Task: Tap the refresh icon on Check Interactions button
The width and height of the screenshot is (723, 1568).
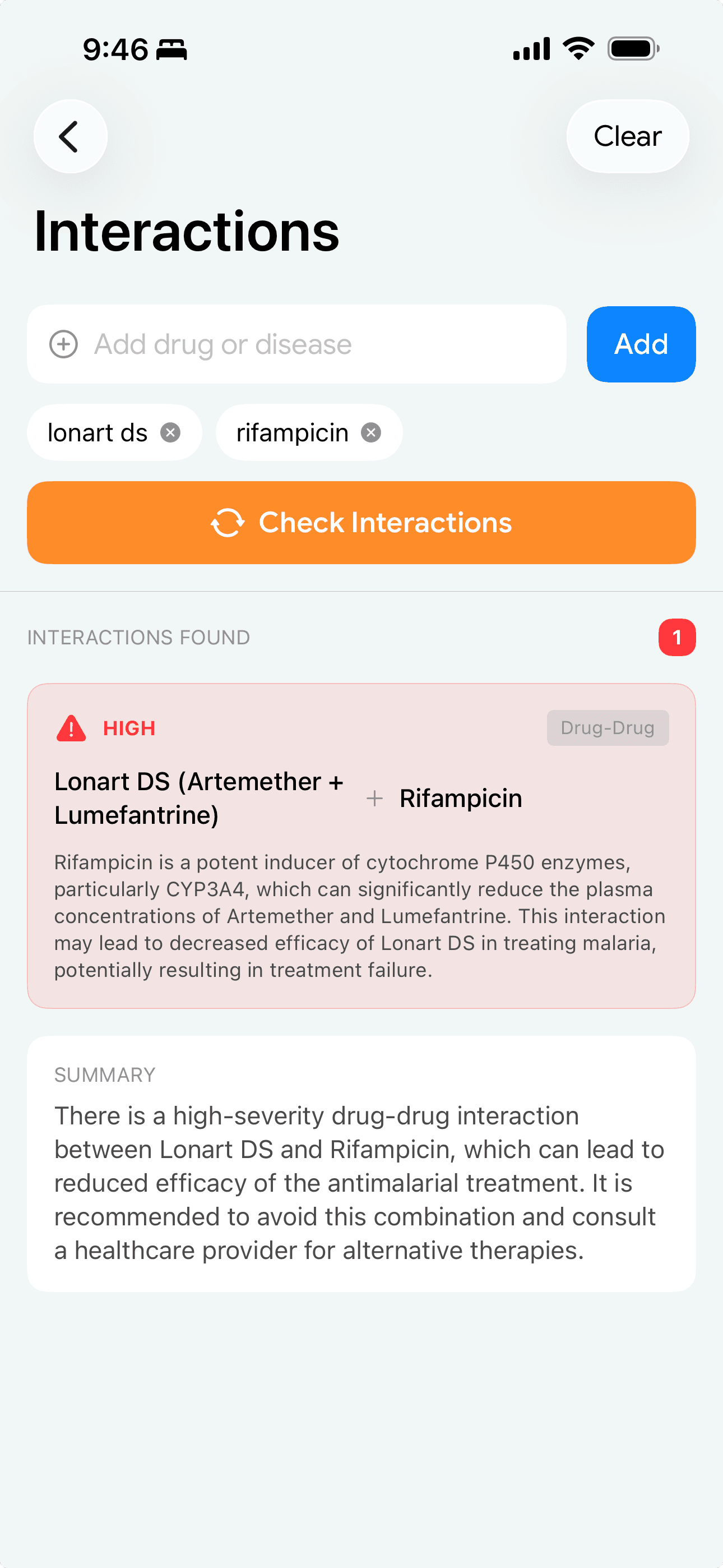Action: coord(226,522)
